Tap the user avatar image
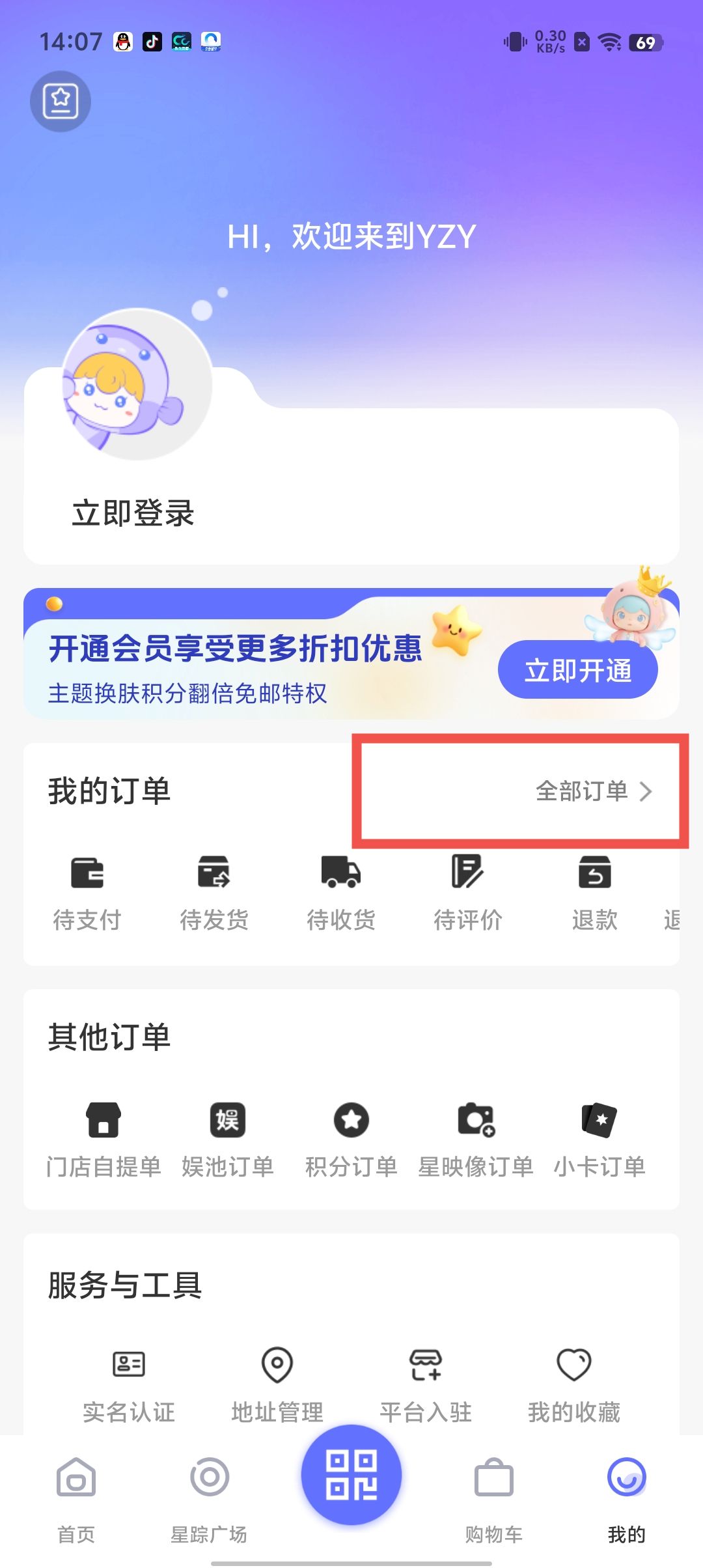Screen dimensions: 703x1568 point(137,384)
